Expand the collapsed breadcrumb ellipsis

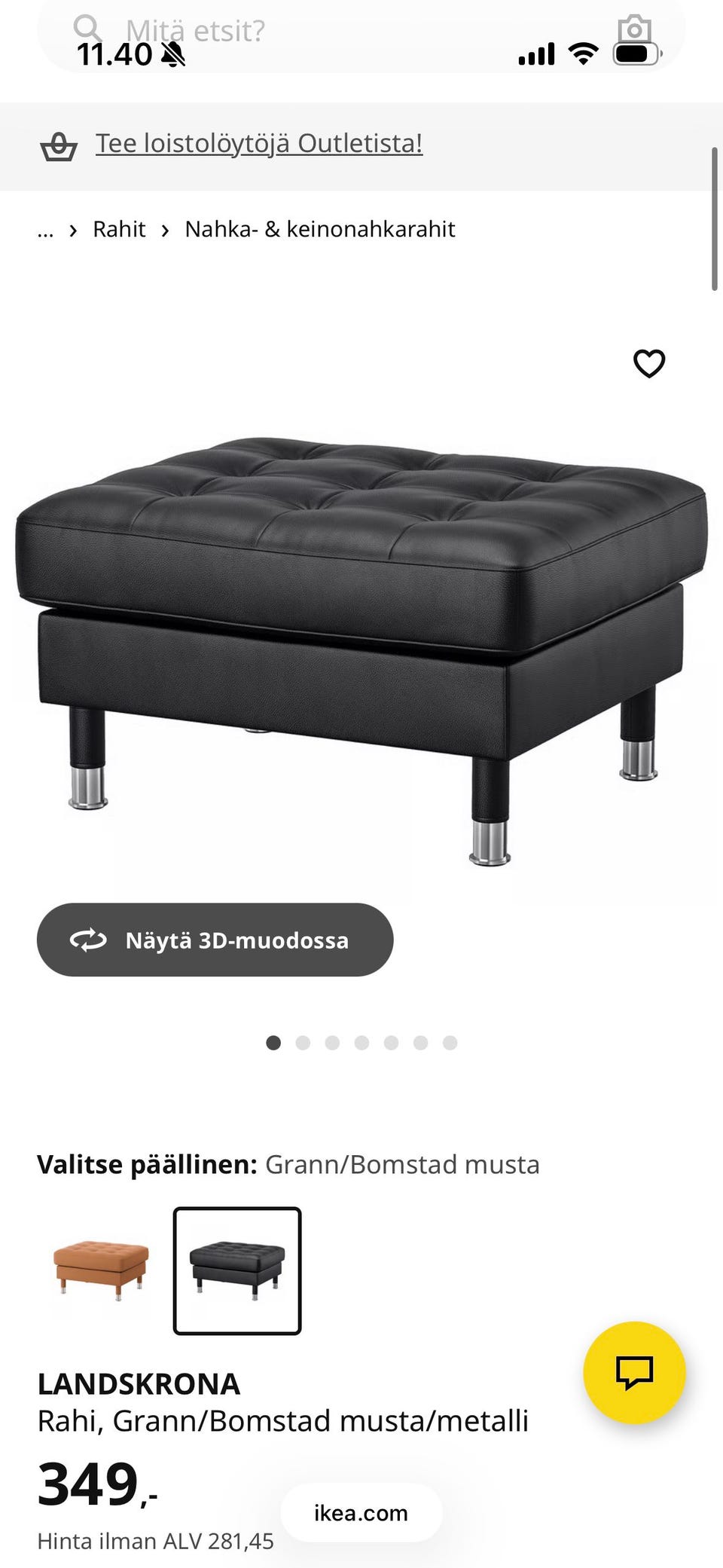pos(45,231)
